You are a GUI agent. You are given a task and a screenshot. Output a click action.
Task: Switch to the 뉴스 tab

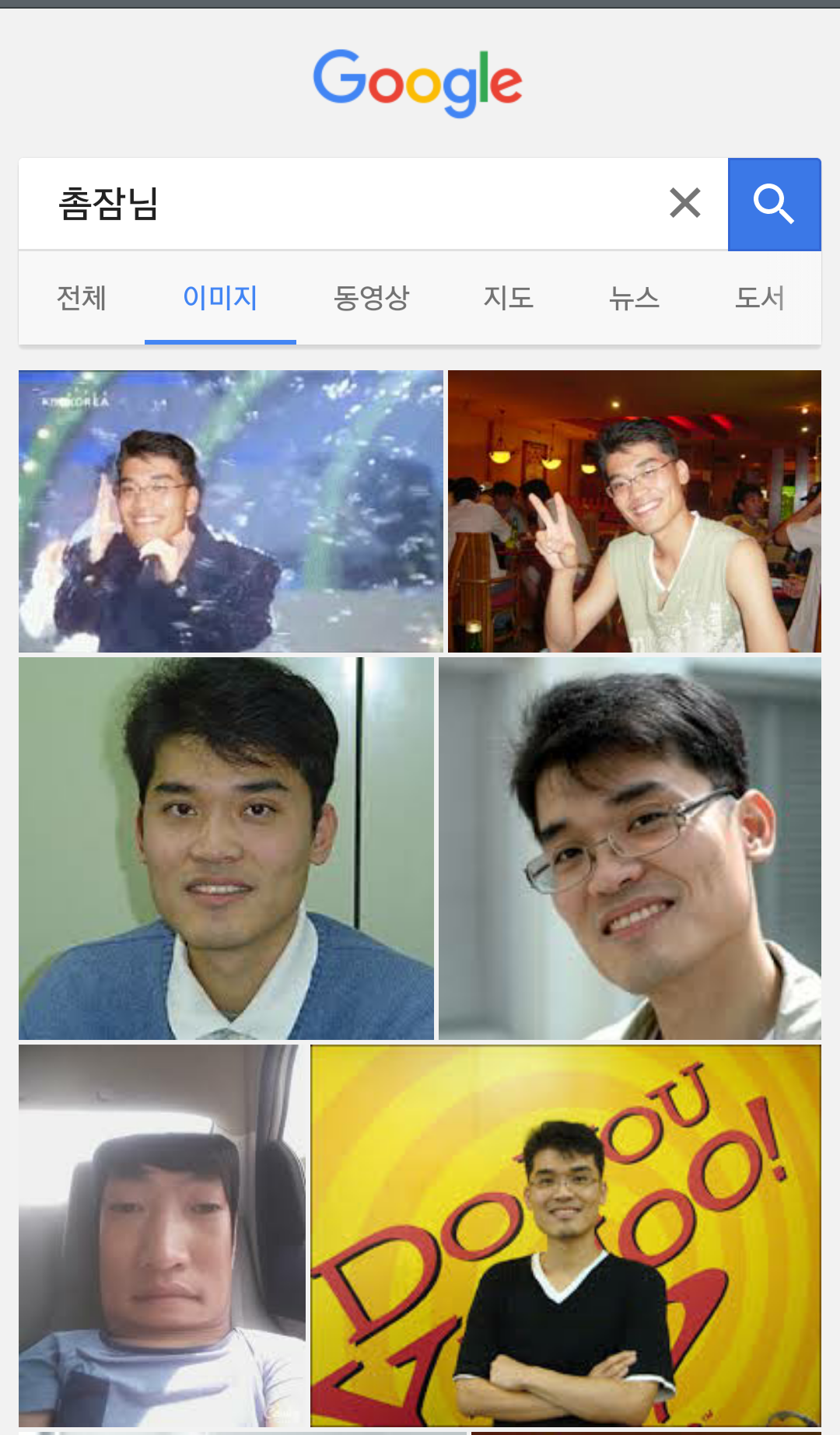pyautogui.click(x=634, y=298)
